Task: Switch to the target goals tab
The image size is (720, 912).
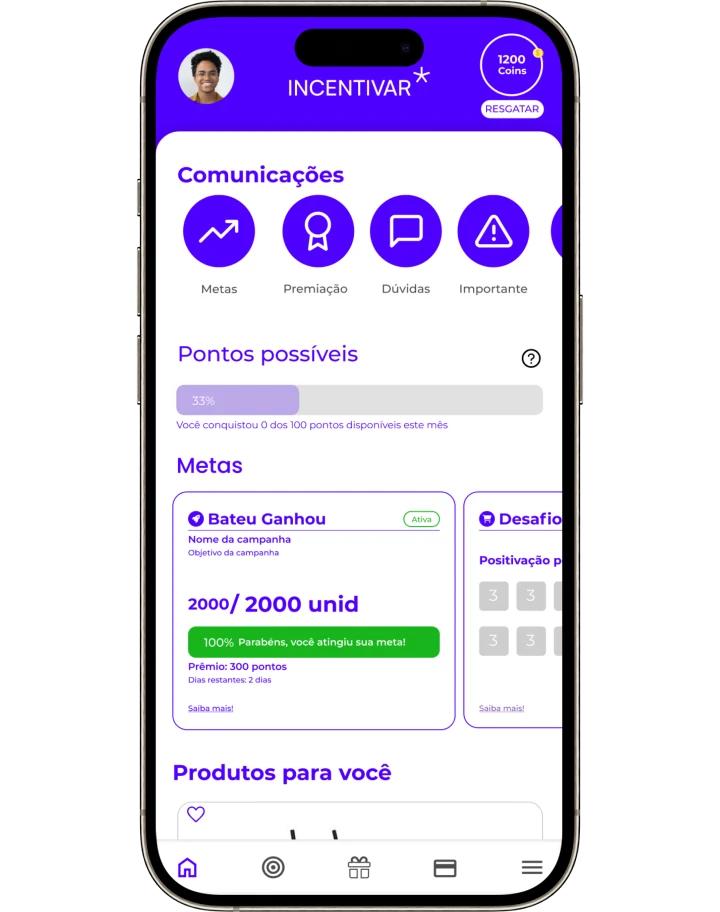Action: click(273, 867)
